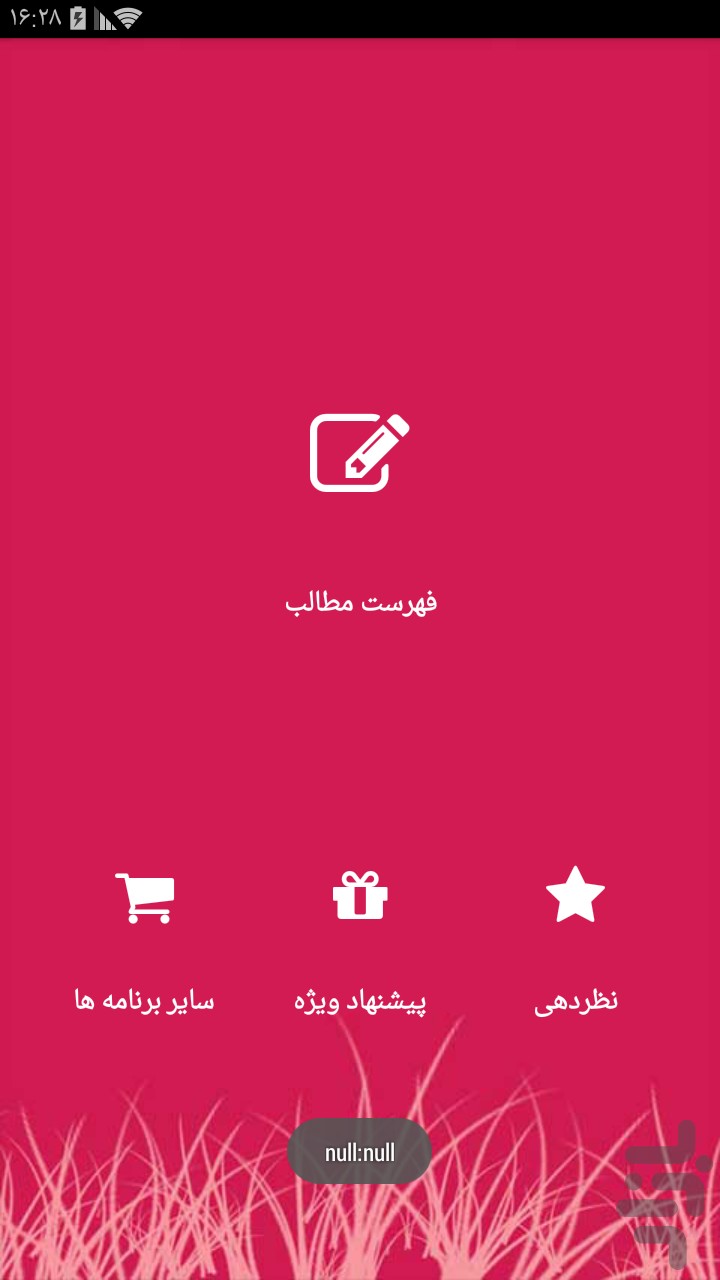Image resolution: width=720 pixels, height=1280 pixels.
Task: Tap the star icon to rate (نظردهی)
Action: 576,895
